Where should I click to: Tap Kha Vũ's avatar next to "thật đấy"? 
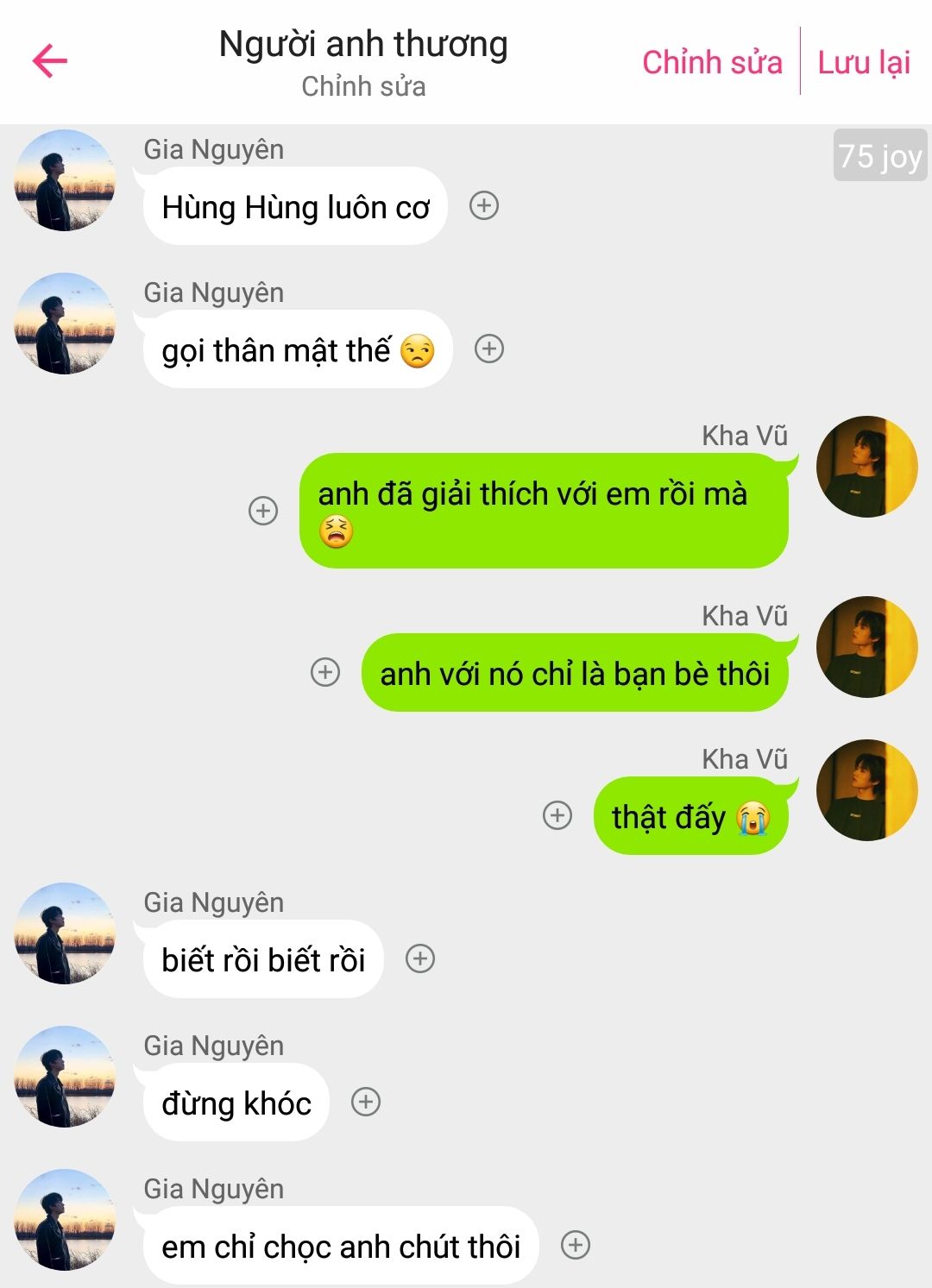tap(866, 789)
